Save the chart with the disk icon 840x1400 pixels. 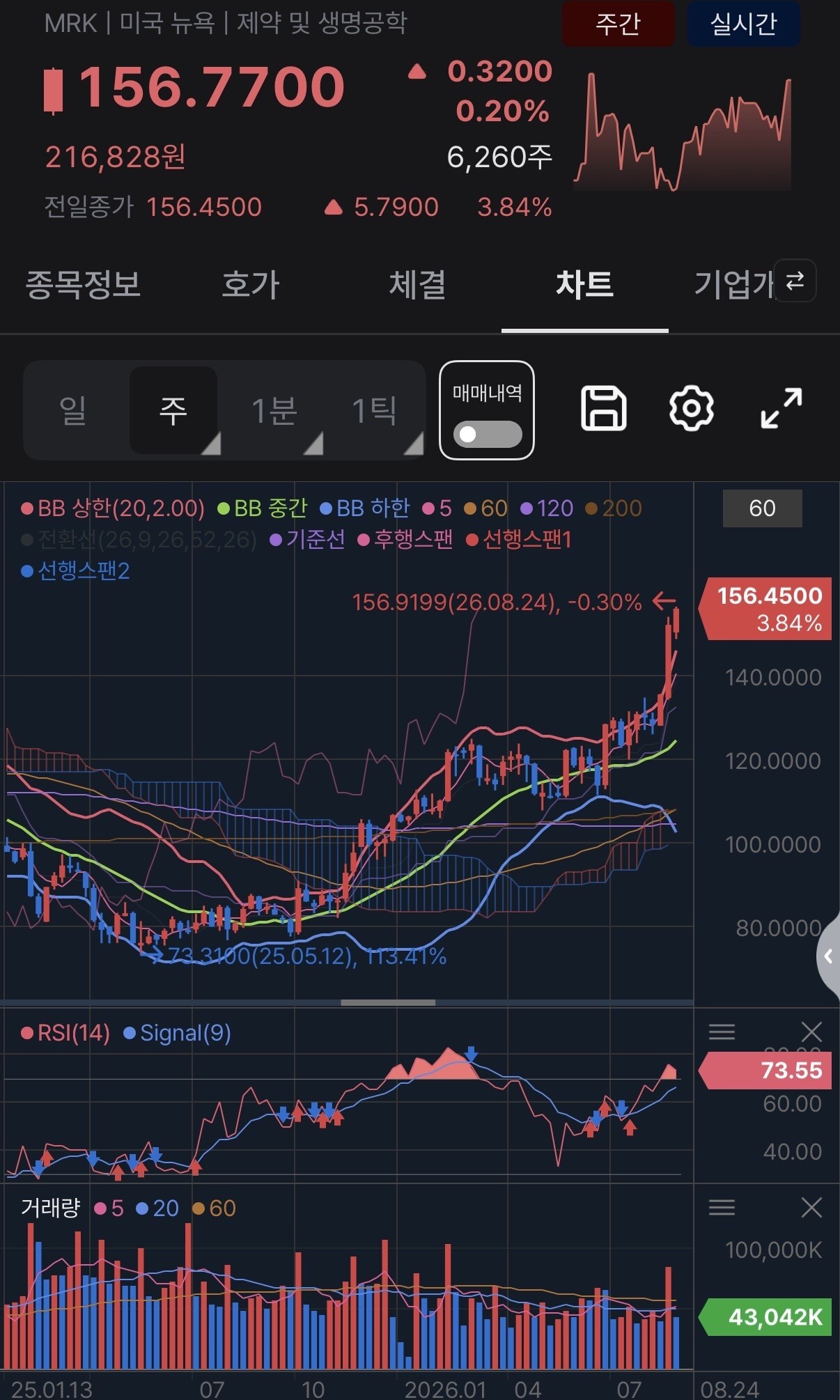tap(603, 408)
